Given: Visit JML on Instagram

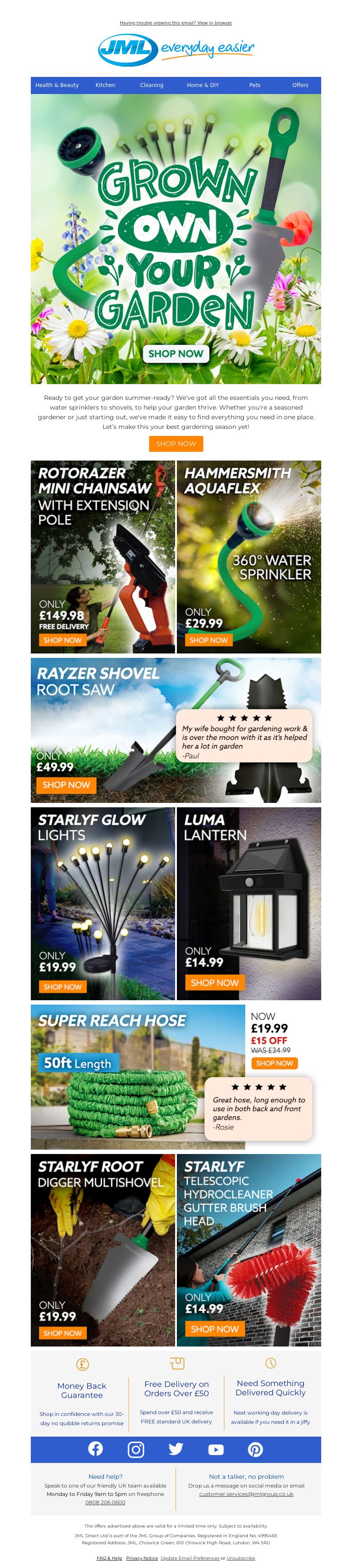Looking at the screenshot, I should [136, 1449].
